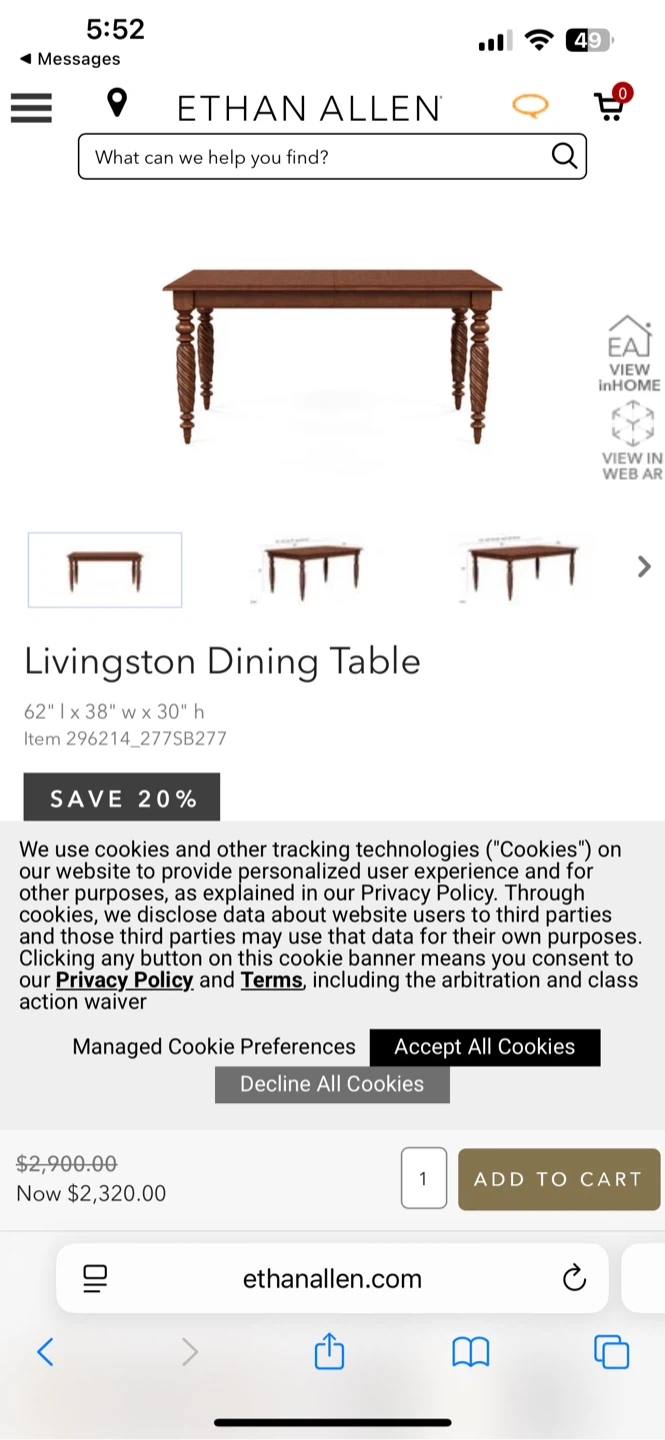Decline All Cookies
Viewport: 665px width, 1440px height.
coord(332,1084)
